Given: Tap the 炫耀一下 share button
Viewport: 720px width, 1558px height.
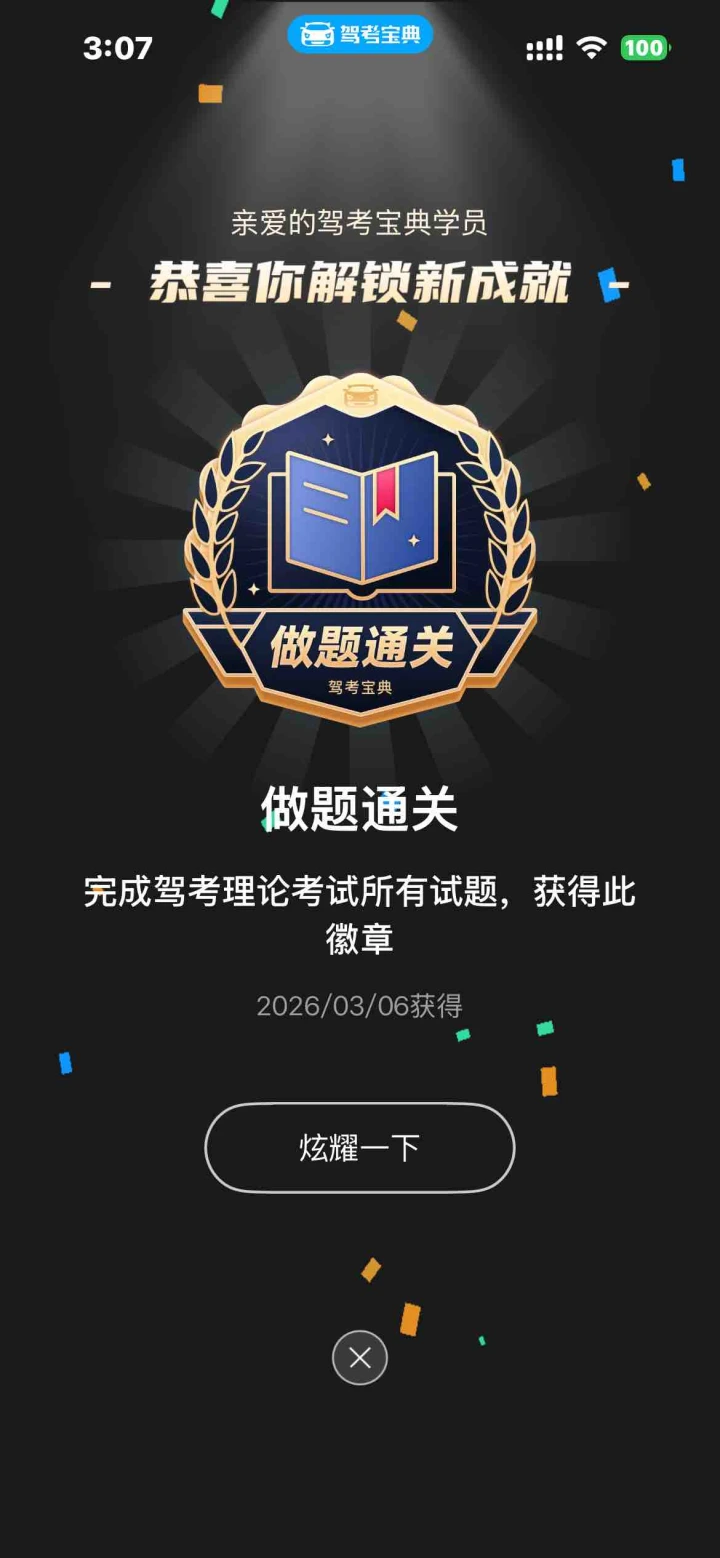Looking at the screenshot, I should [359, 1147].
